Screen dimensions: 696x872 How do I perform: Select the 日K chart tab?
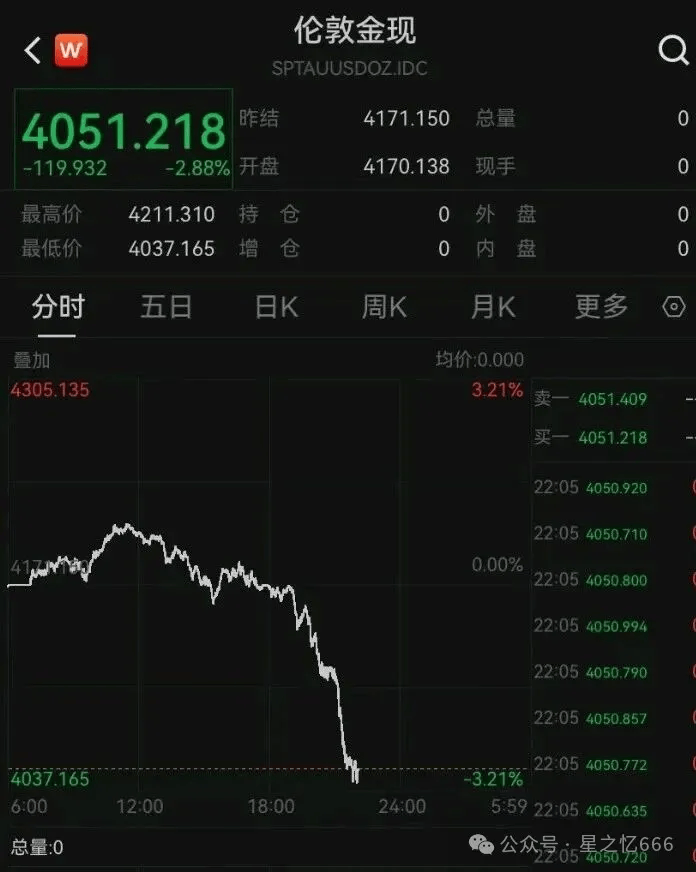coord(276,307)
